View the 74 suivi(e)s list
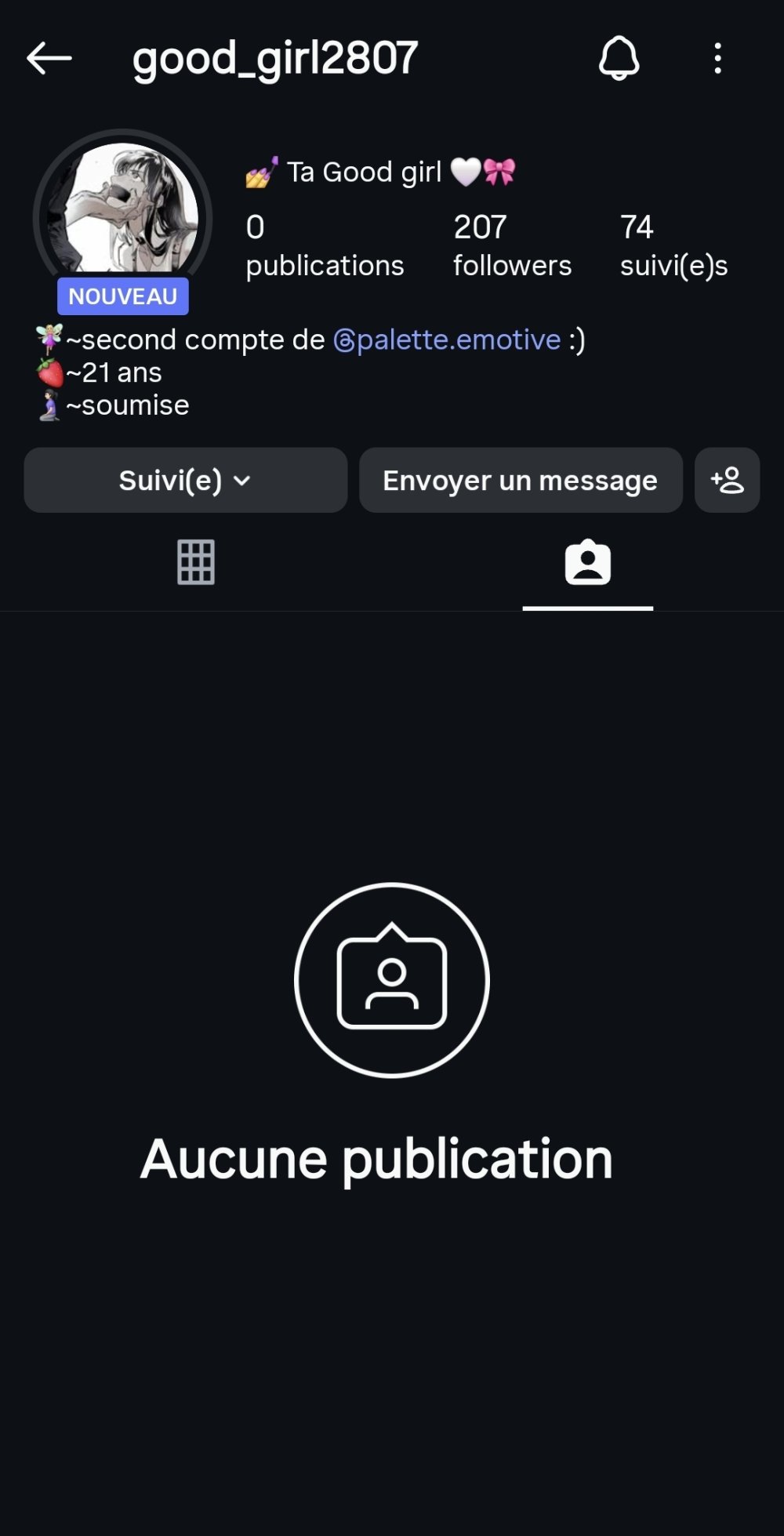784x1536 pixels. [x=673, y=245]
